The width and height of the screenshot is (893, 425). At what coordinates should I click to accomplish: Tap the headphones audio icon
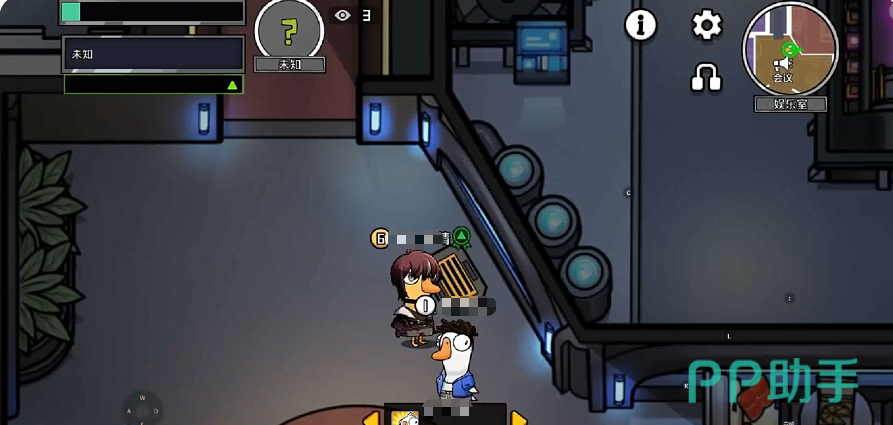tap(706, 77)
